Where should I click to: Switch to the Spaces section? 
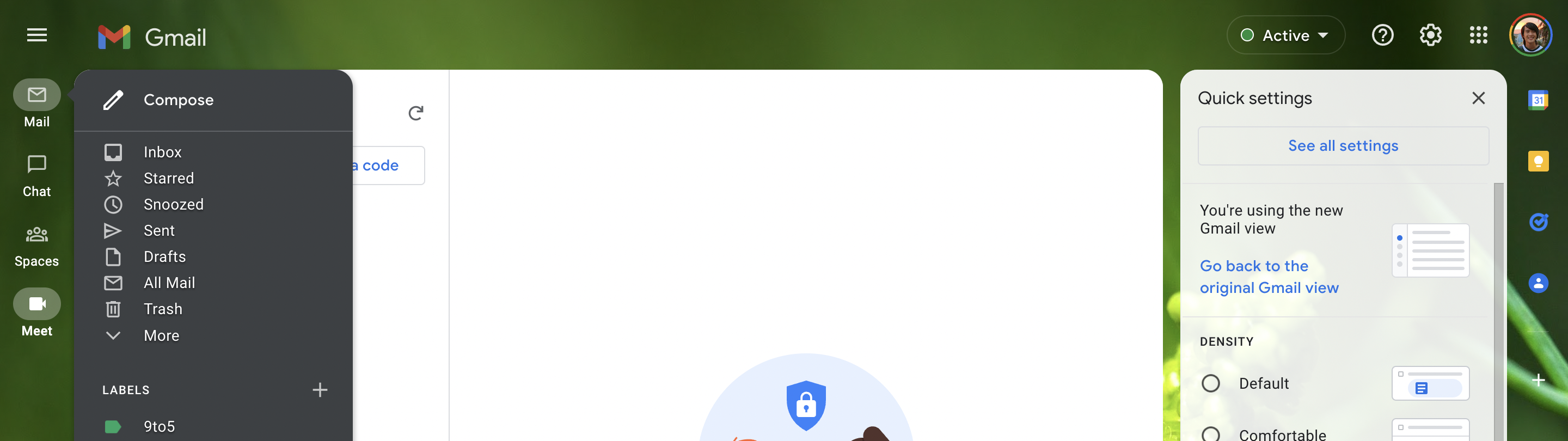point(36,246)
